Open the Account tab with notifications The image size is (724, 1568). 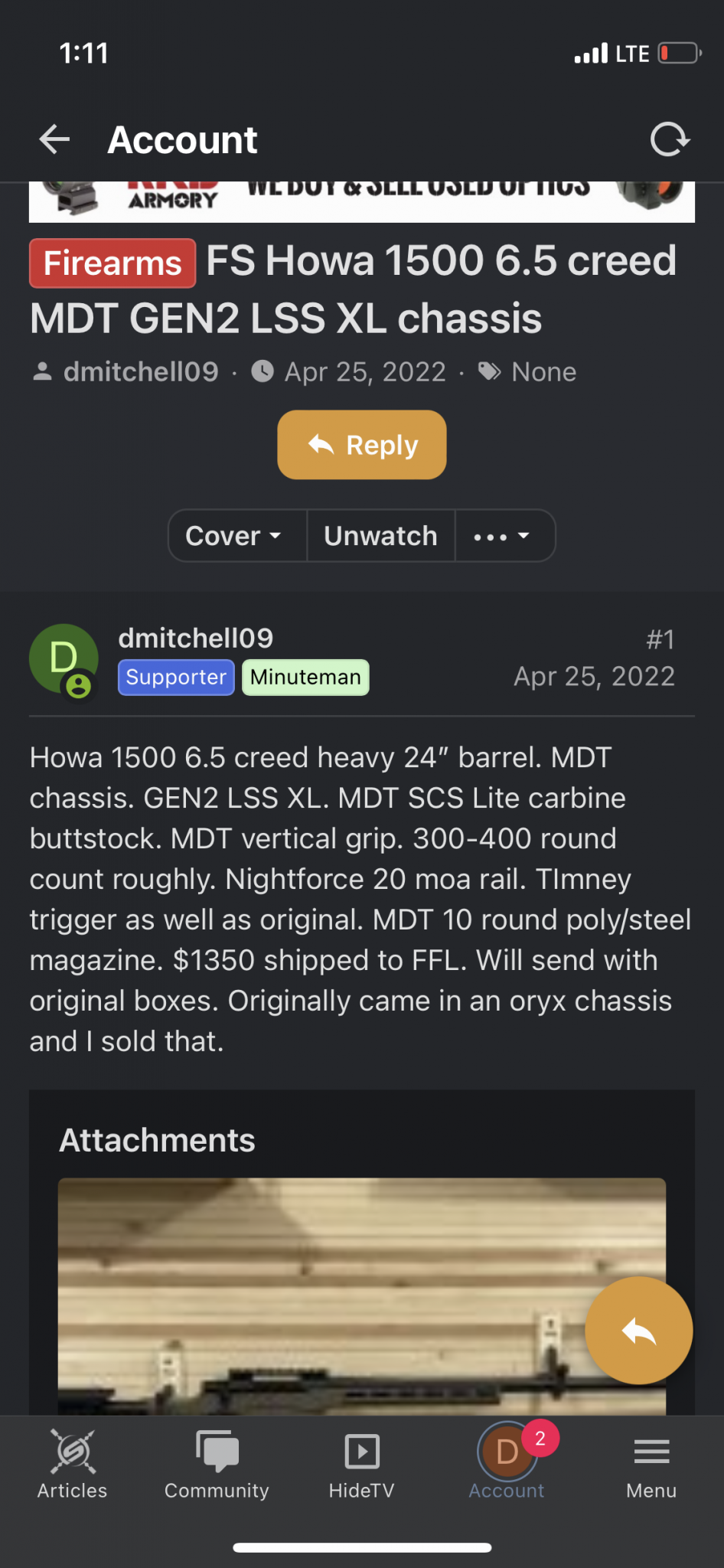coord(507,1464)
